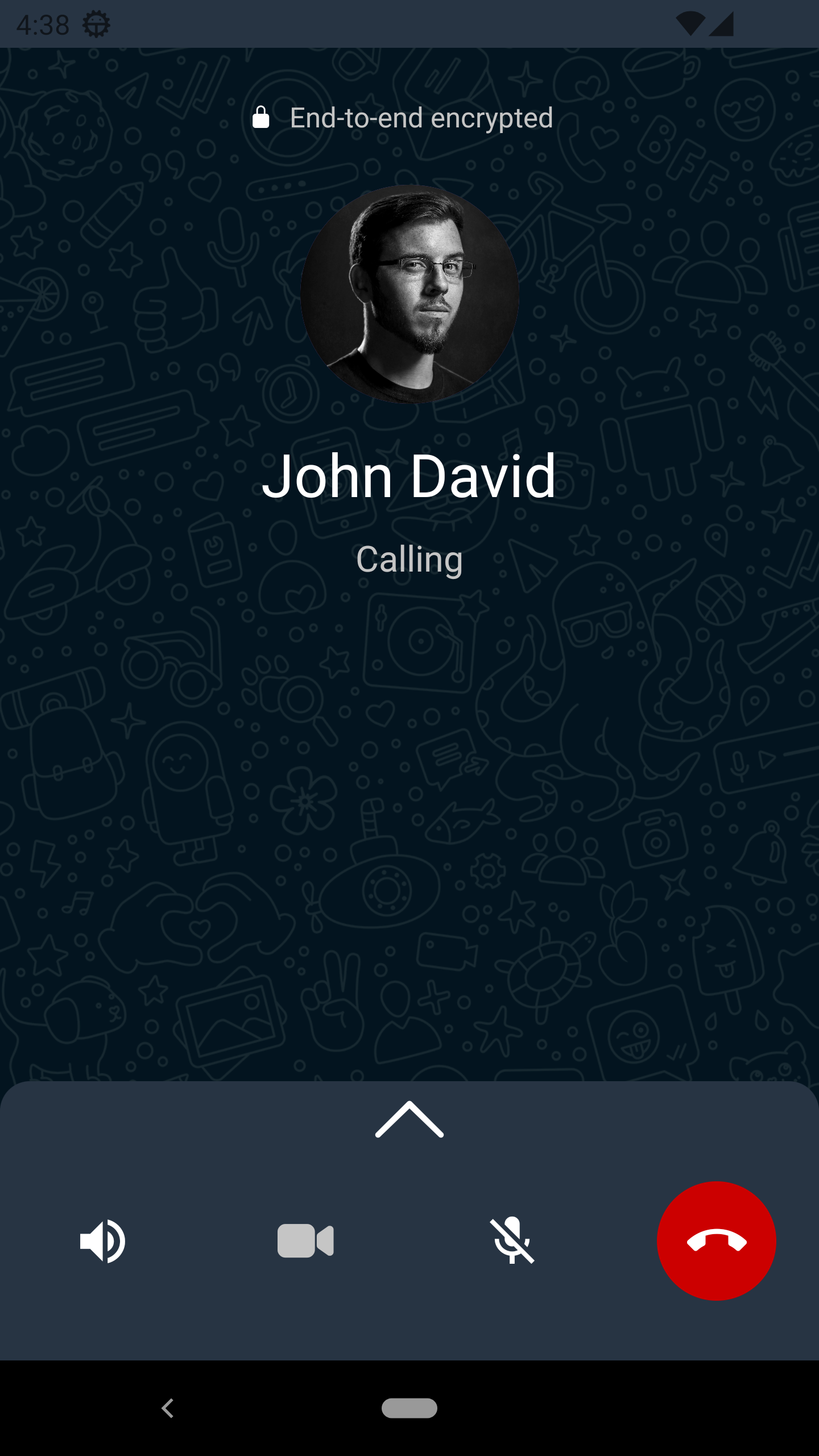The image size is (819, 1456).
Task: Tap the cellular signal indicator
Action: pyautogui.click(x=722, y=23)
